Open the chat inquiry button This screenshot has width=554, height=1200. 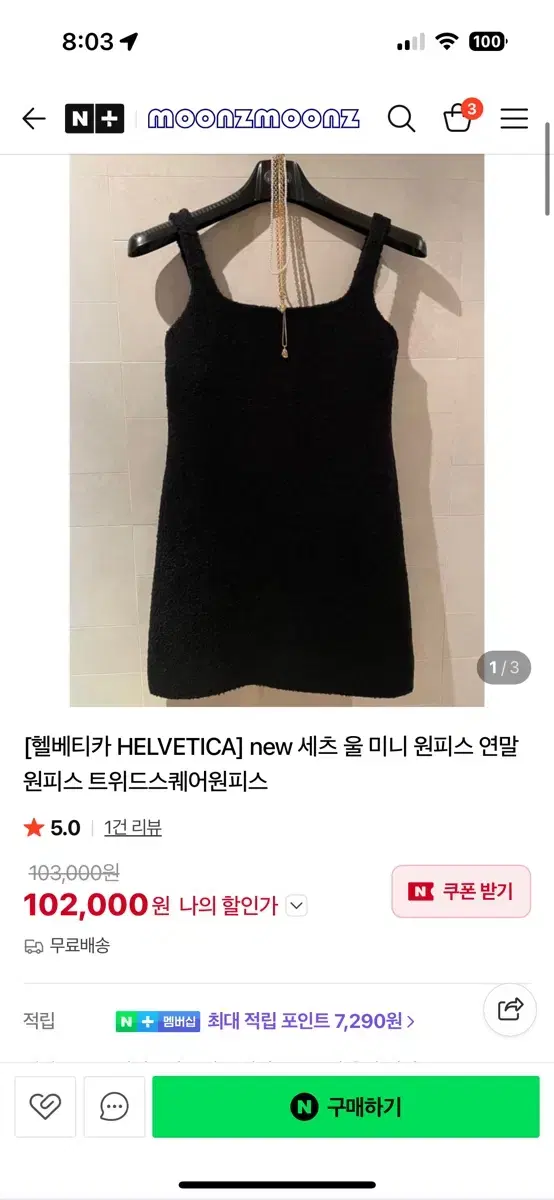[114, 1106]
